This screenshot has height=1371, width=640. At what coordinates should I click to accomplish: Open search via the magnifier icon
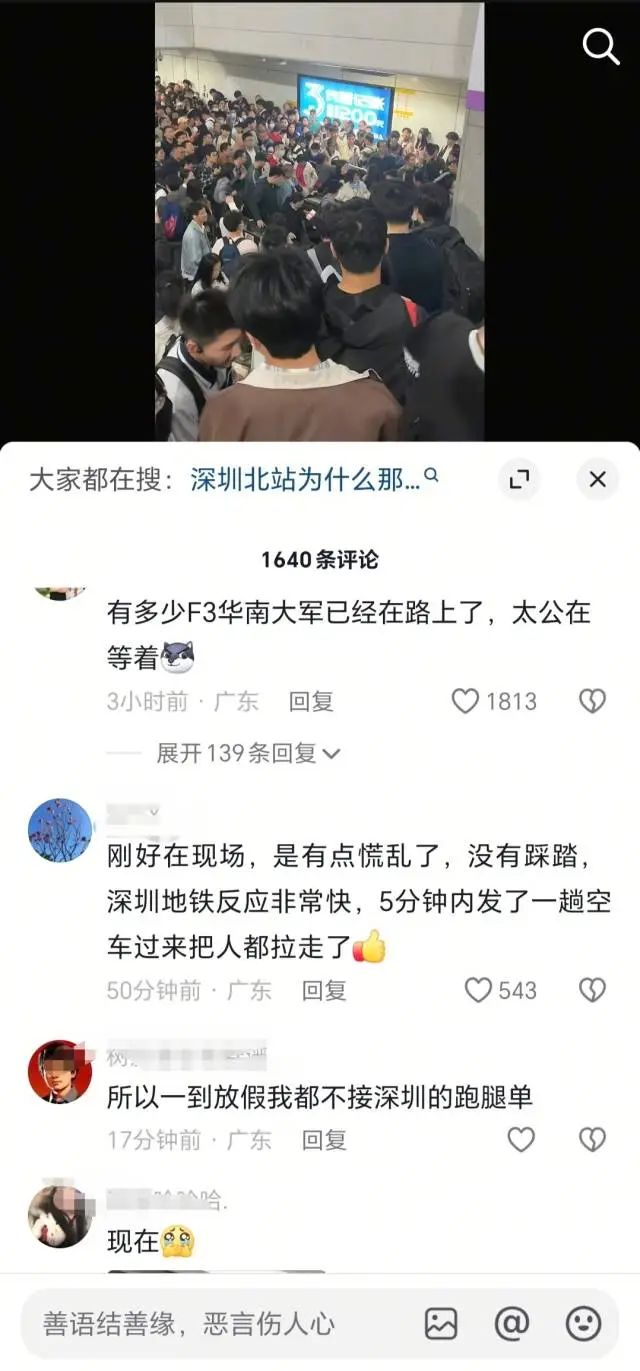point(600,46)
